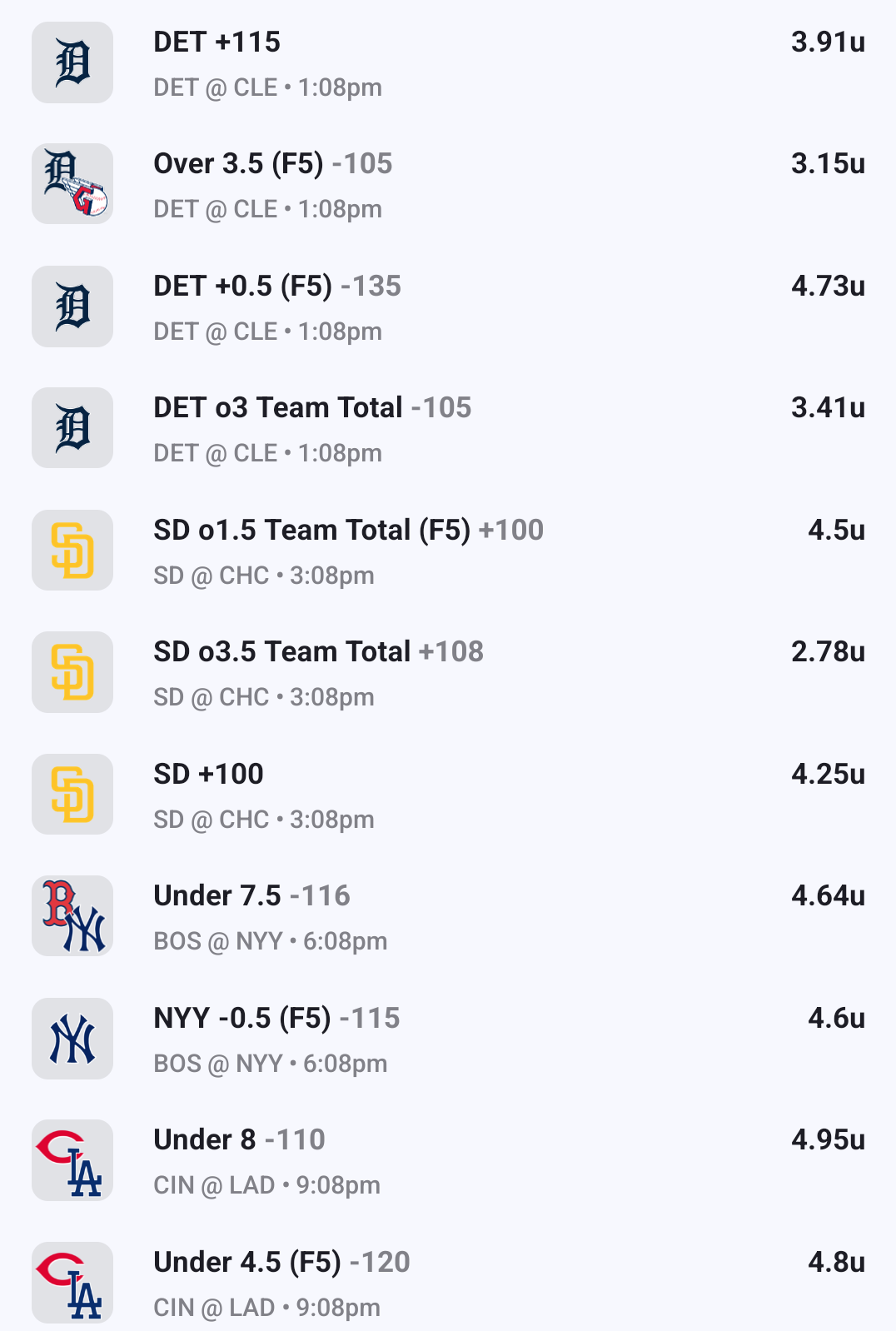View the SD +100 moneyline bet

tap(209, 775)
